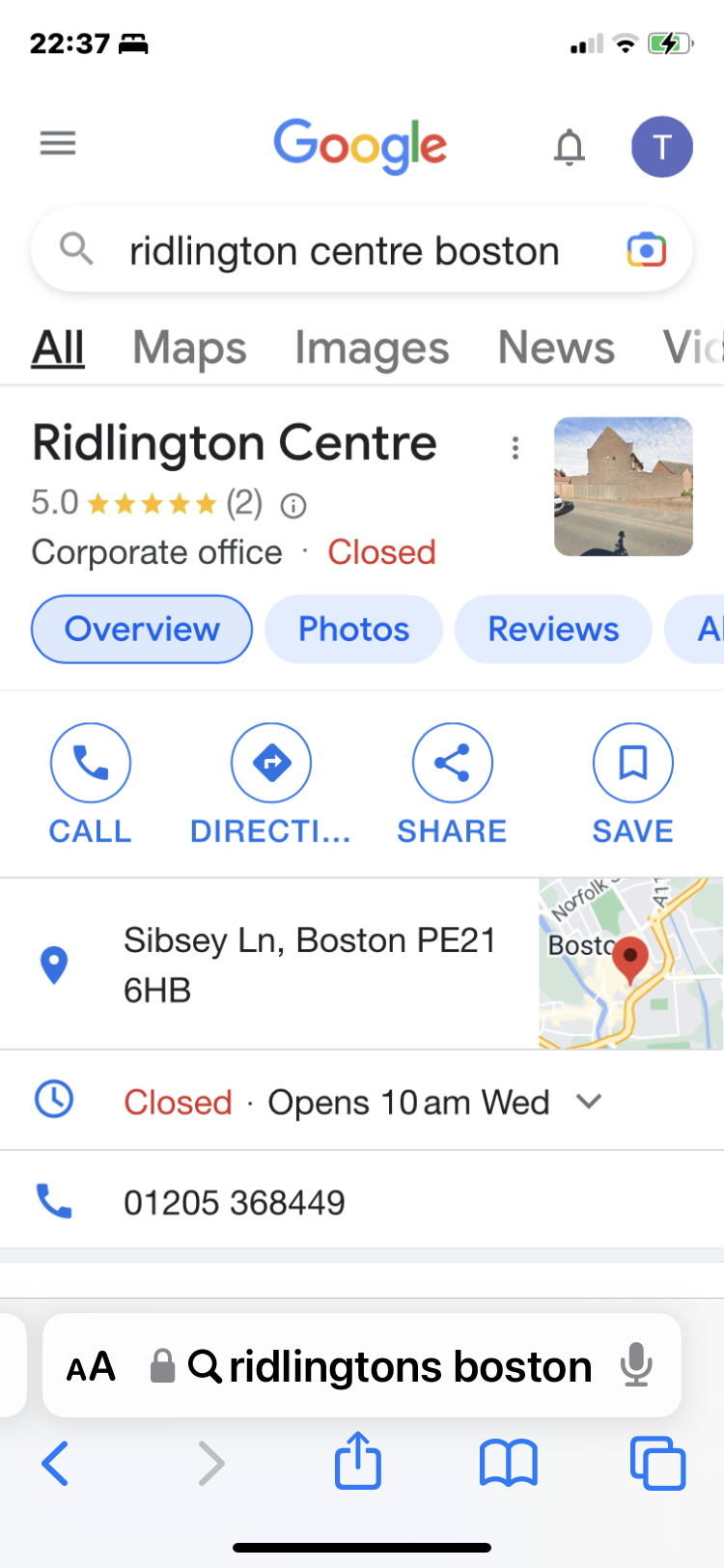
Task: Share this place
Action: click(x=452, y=784)
